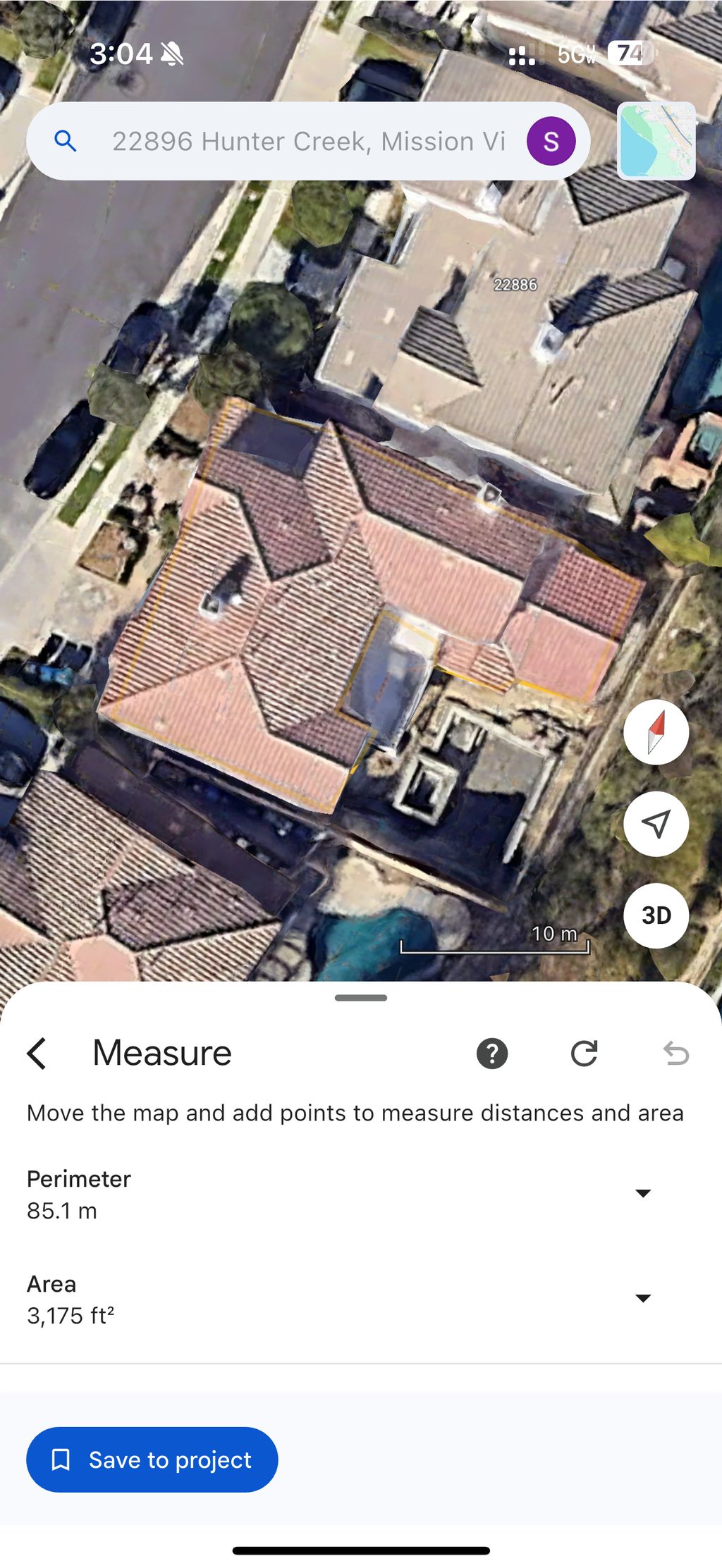This screenshot has width=722, height=1568.
Task: Expand the Area unit dropdown
Action: click(642, 1298)
